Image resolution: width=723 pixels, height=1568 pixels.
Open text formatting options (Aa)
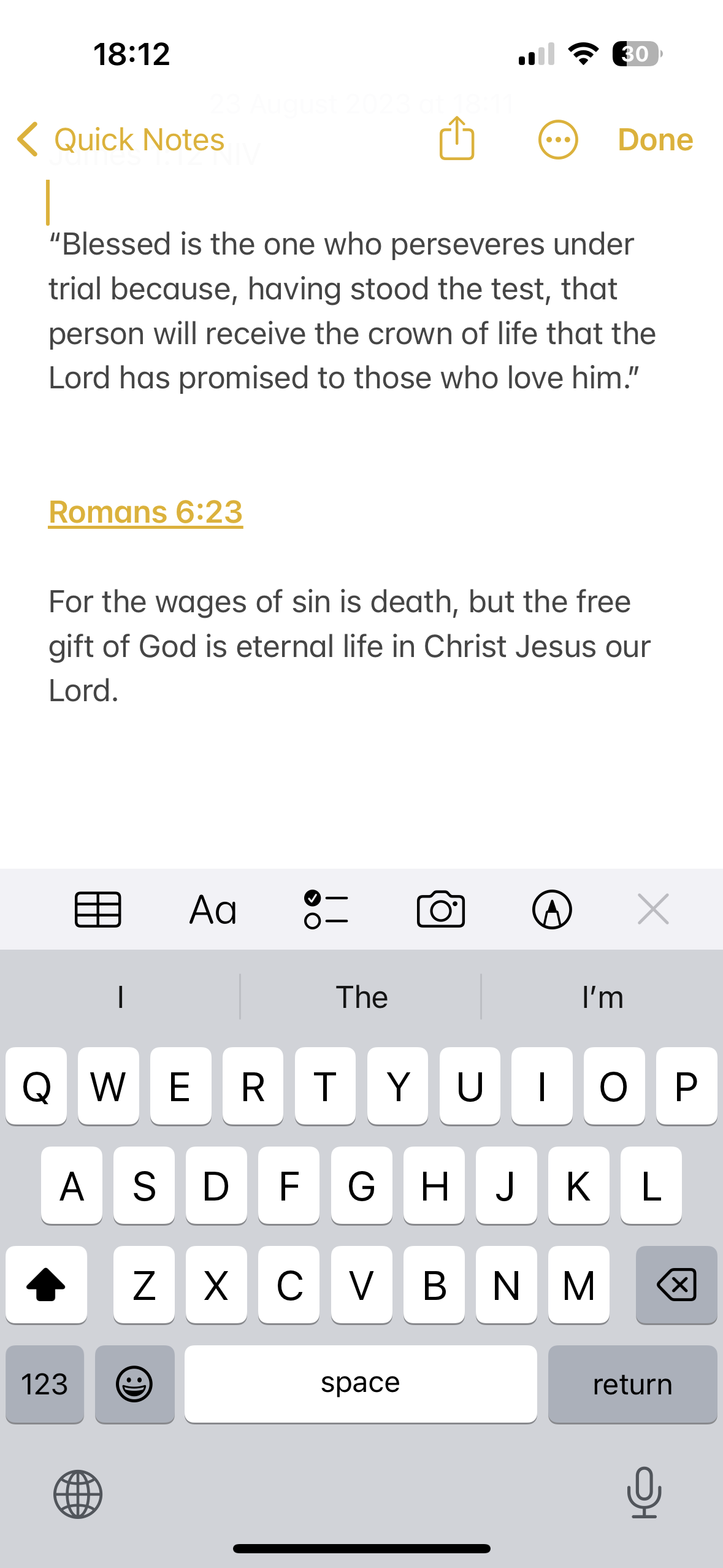(213, 909)
